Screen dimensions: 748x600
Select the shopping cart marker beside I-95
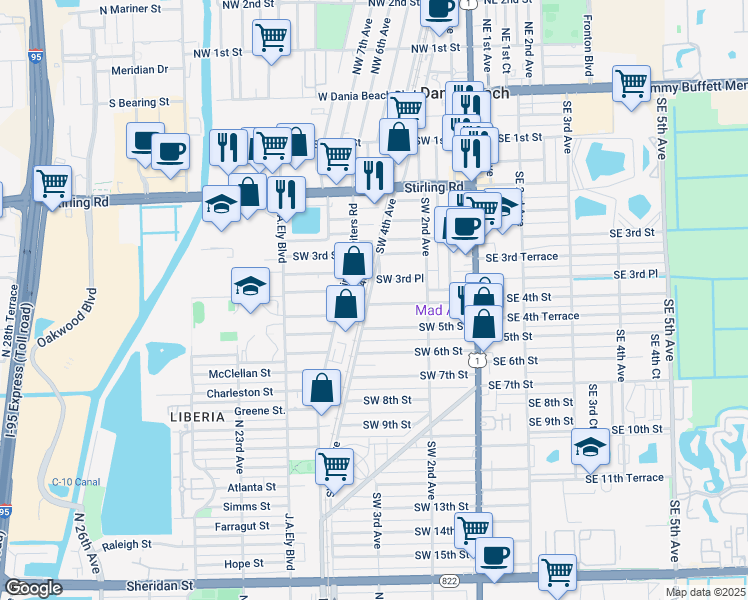(x=52, y=184)
